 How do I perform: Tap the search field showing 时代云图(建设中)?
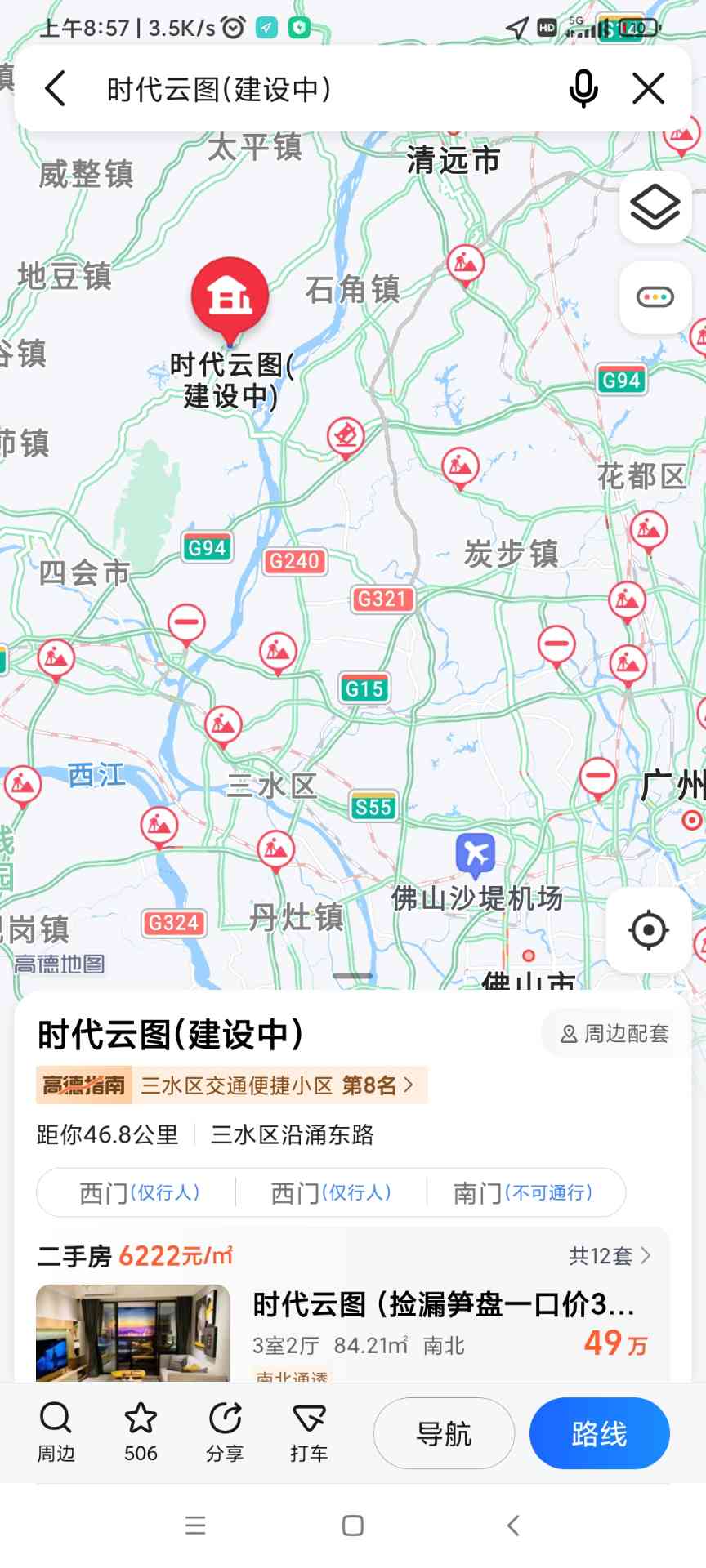311,88
